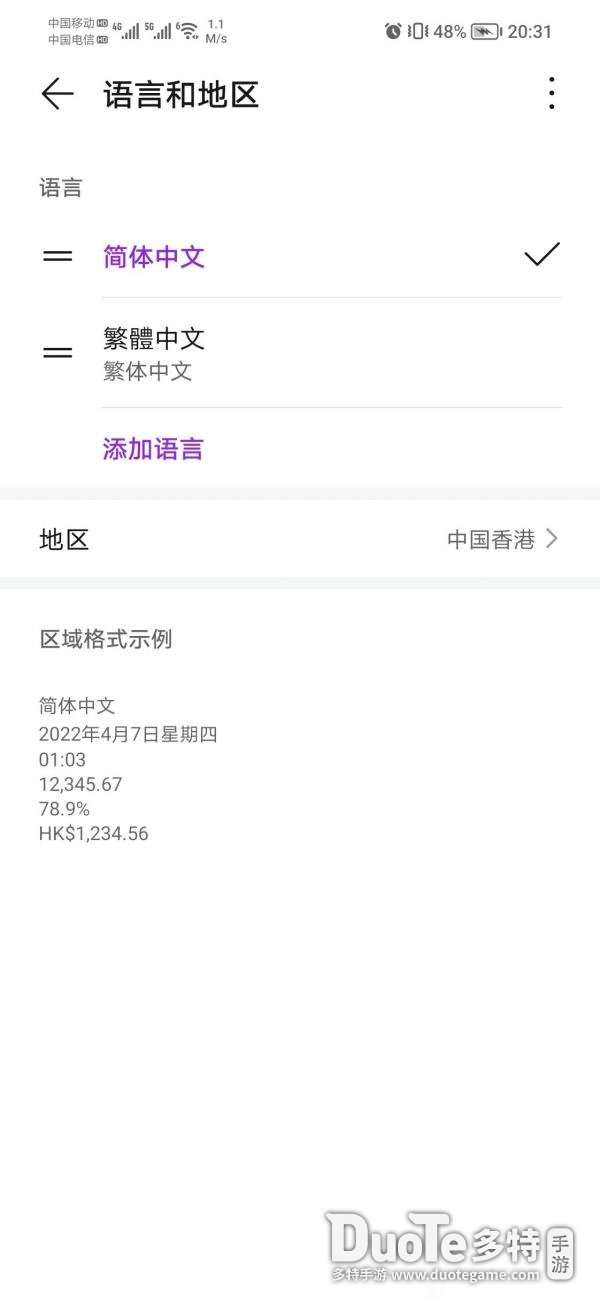Tap the reorder handle beside 繁體中文
The width and height of the screenshot is (600, 1305).
click(x=57, y=352)
